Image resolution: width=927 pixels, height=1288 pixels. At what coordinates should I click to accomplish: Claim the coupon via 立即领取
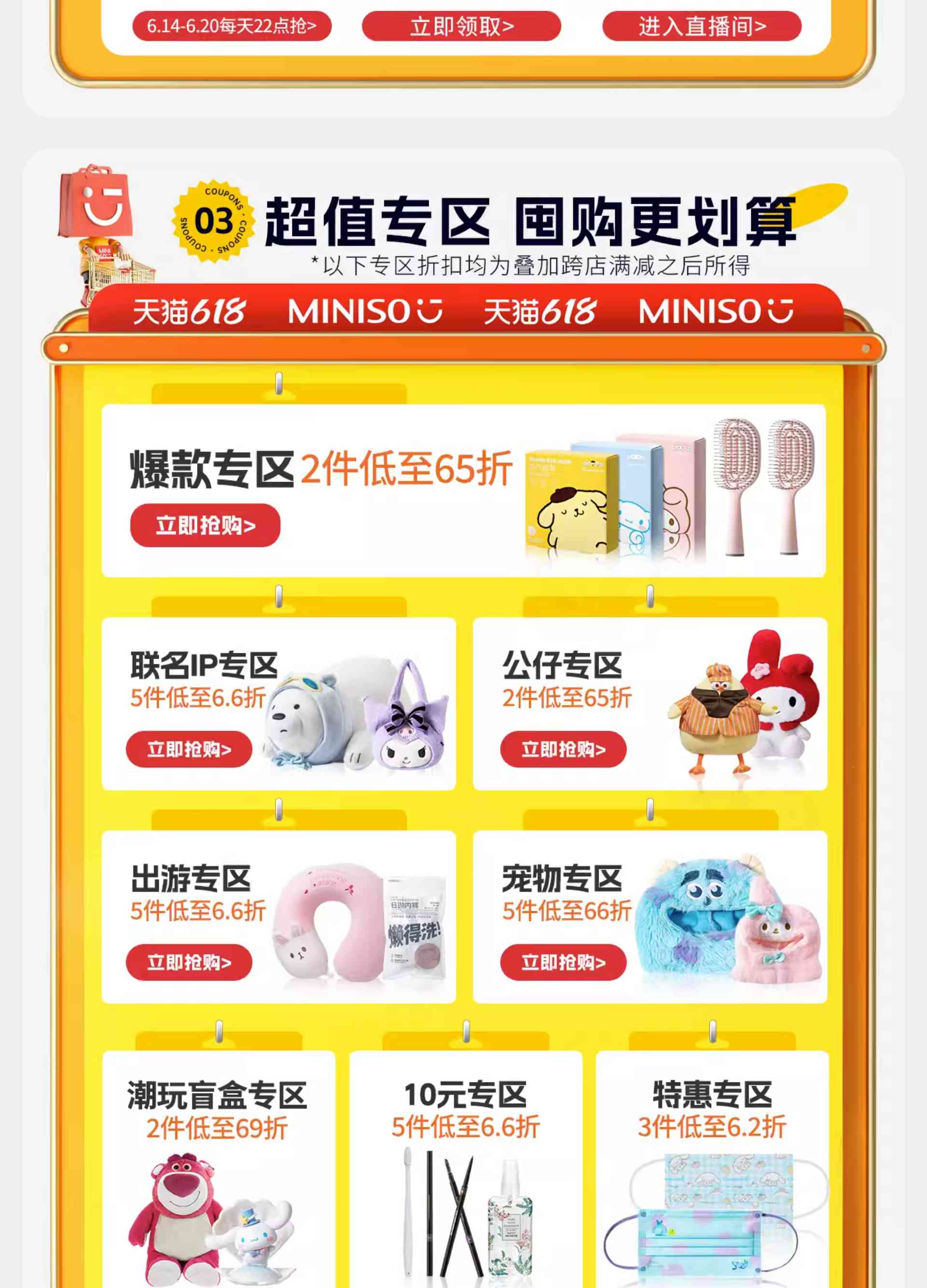click(x=461, y=26)
